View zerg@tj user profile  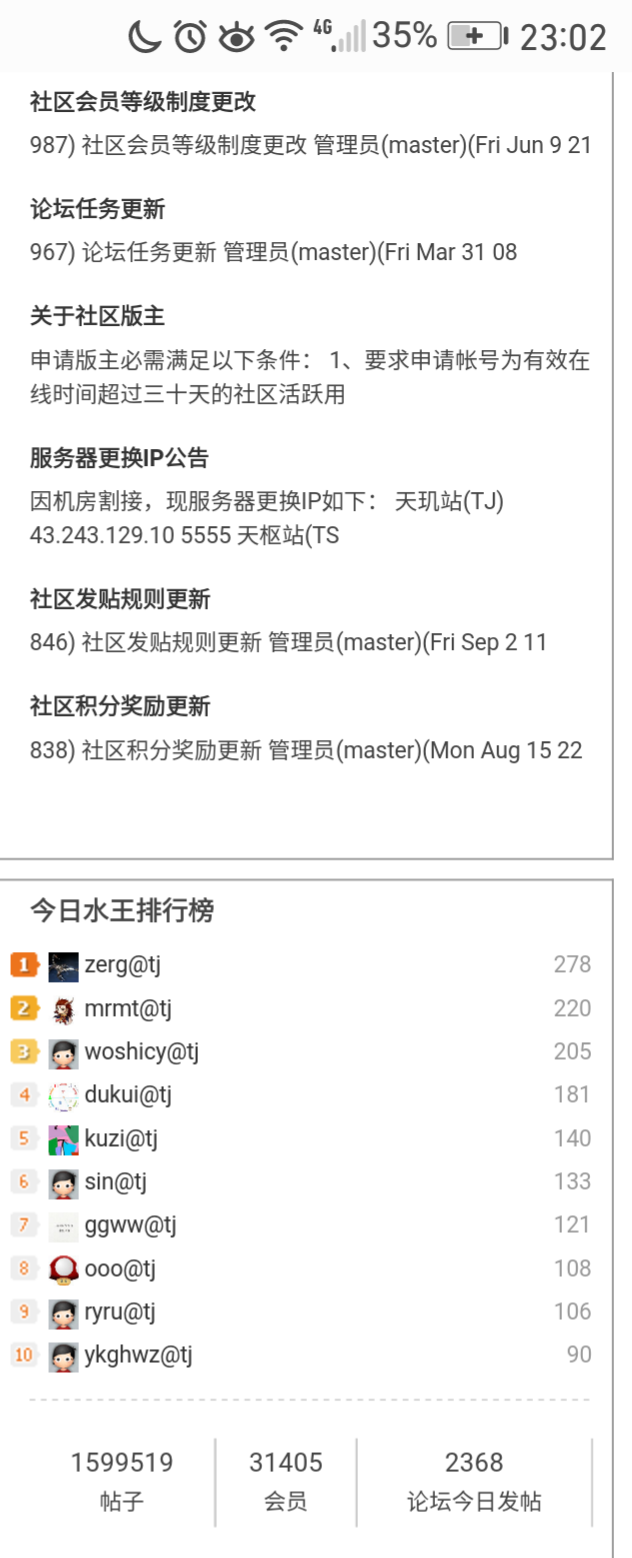pos(122,965)
